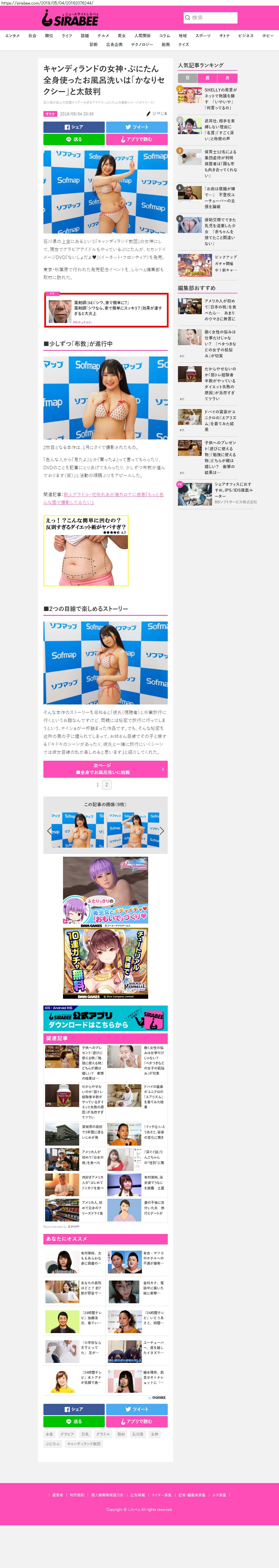Go to the 次ページ next page button
The width and height of the screenshot is (279, 1568).
(x=105, y=769)
